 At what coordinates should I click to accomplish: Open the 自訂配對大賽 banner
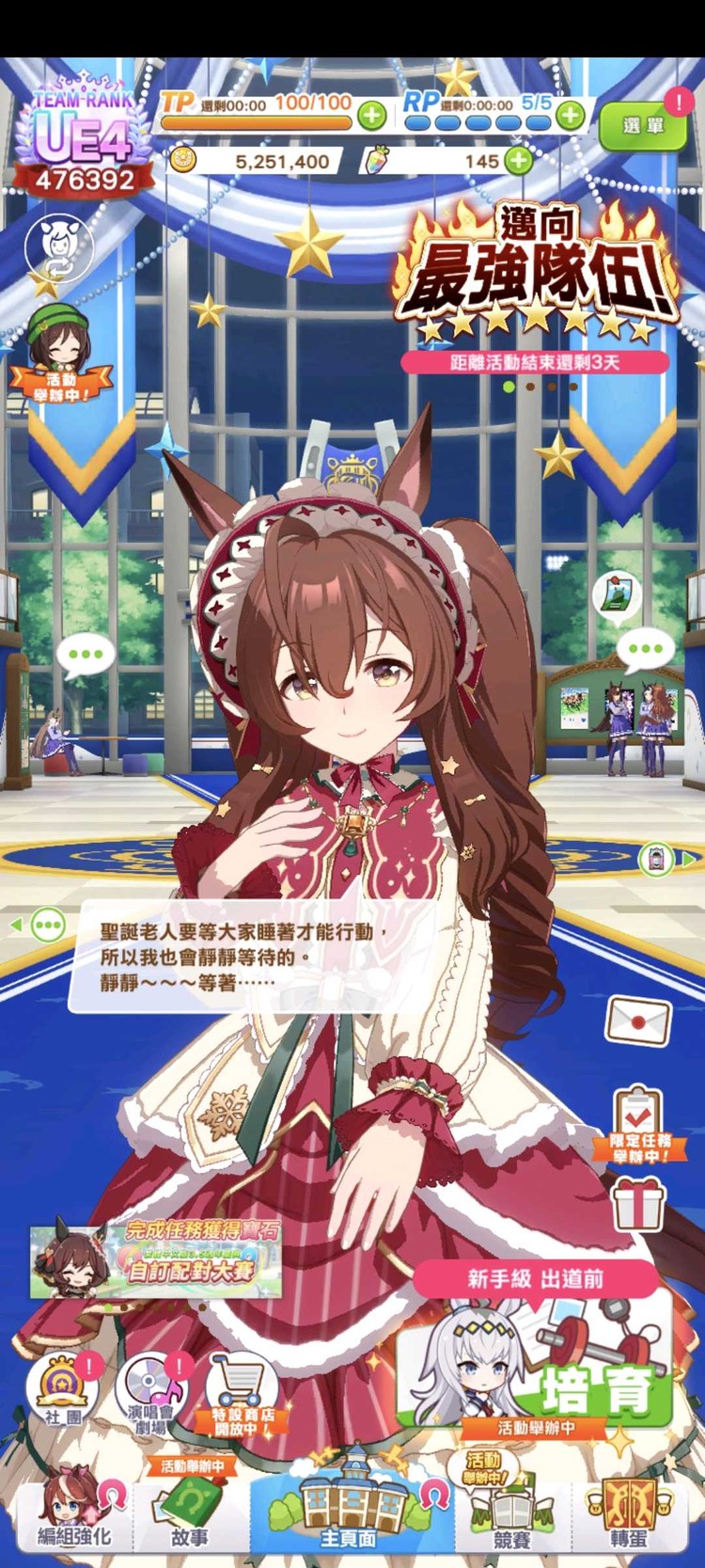tap(156, 1260)
